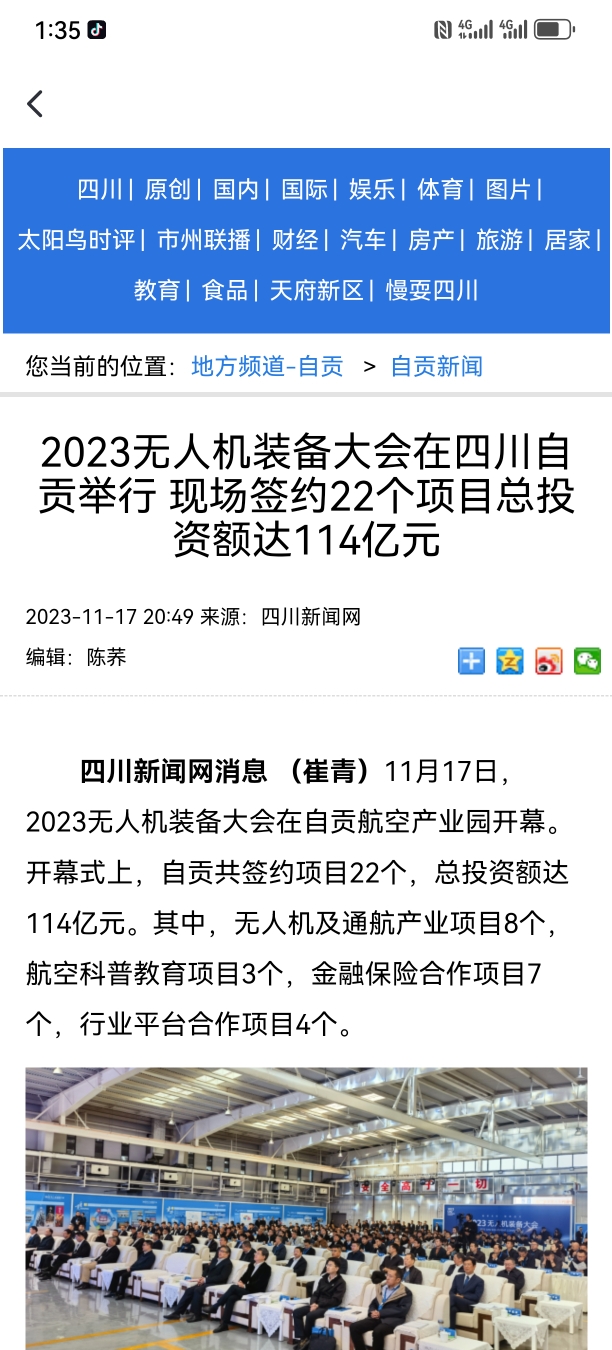Open the 地方频道-自贡 breadcrumb link
The width and height of the screenshot is (612, 1350).
pos(267,366)
